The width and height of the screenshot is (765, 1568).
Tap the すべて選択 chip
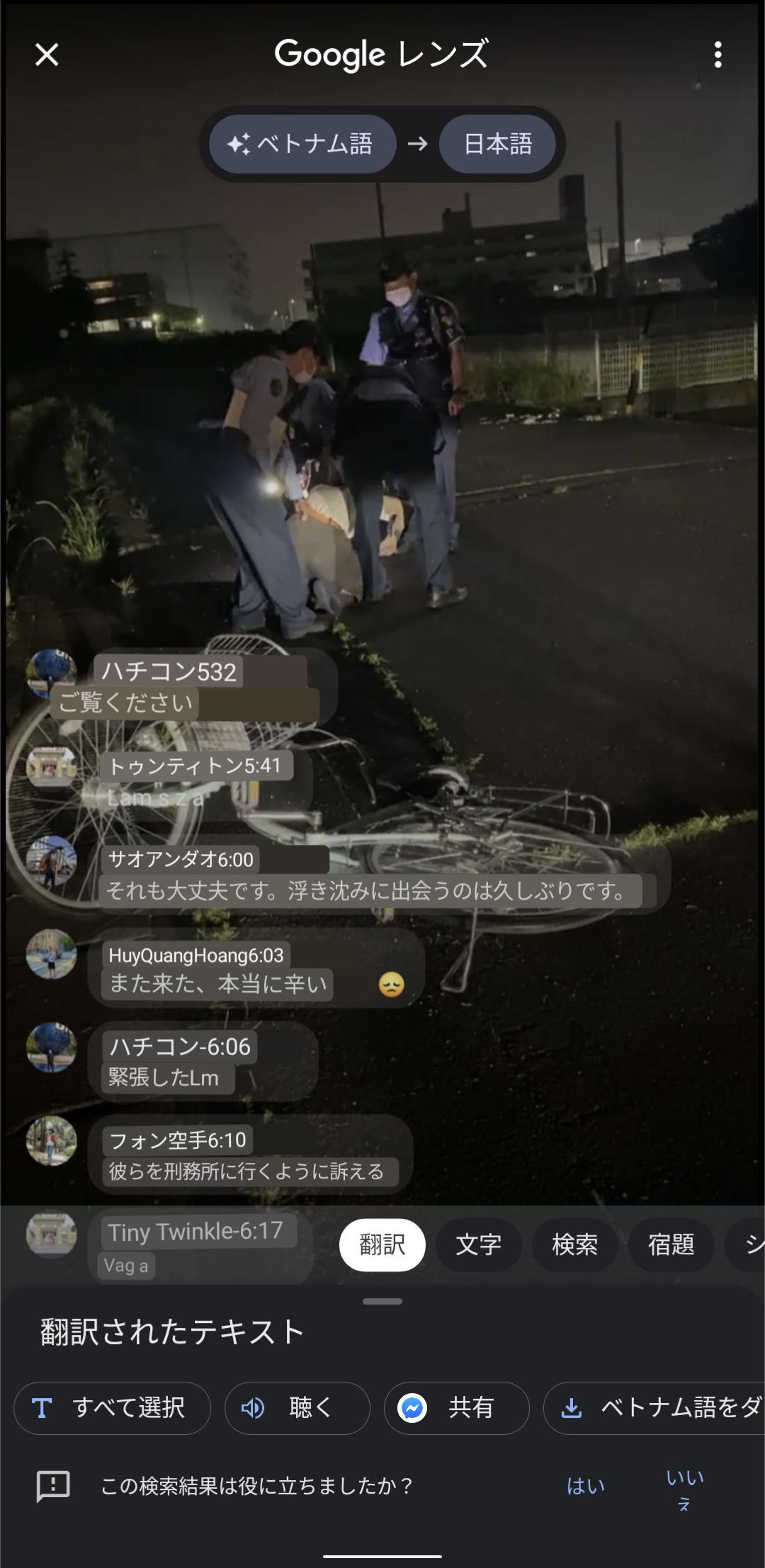[112, 1407]
